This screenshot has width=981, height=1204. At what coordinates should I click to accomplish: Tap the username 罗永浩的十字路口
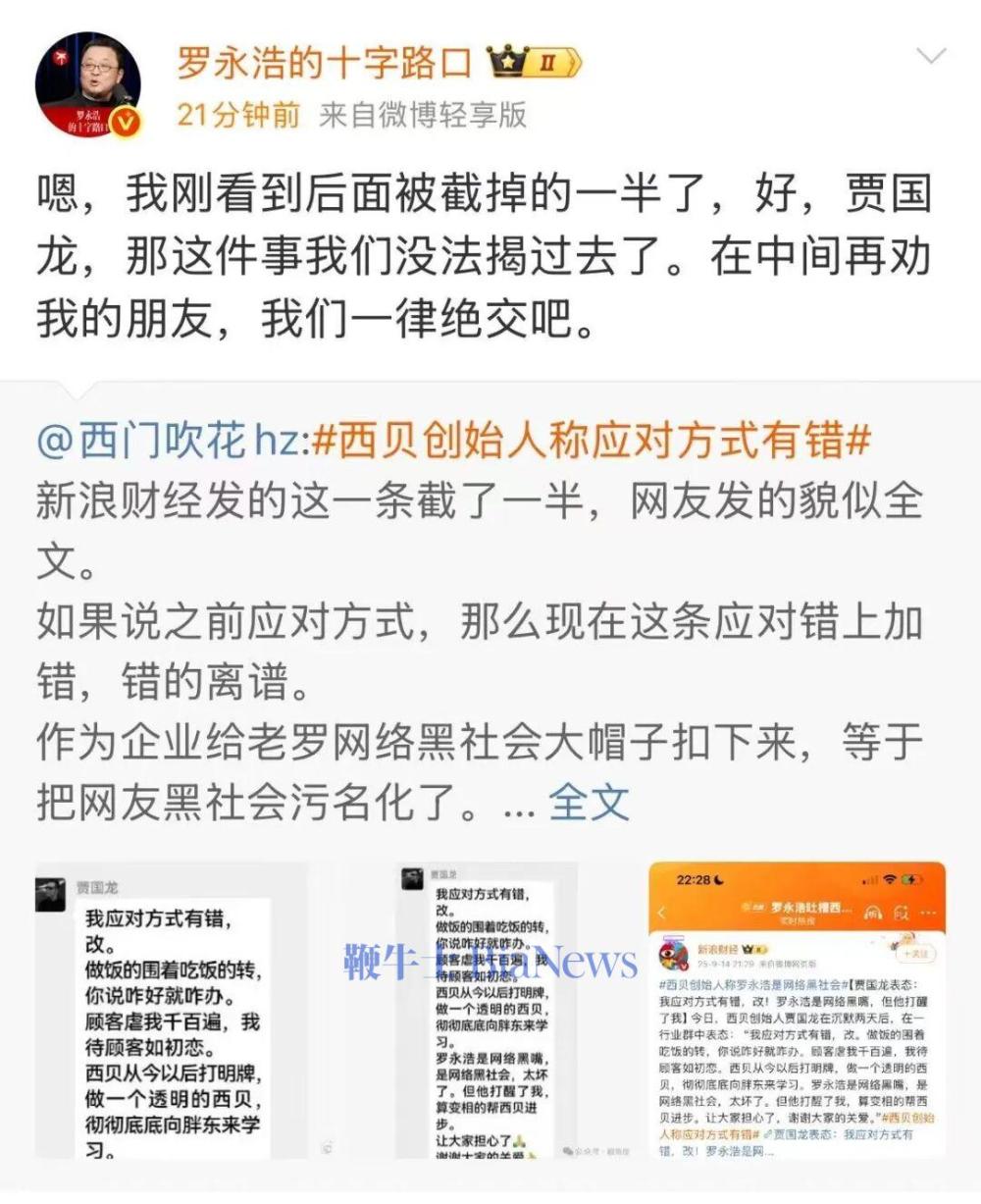324,64
